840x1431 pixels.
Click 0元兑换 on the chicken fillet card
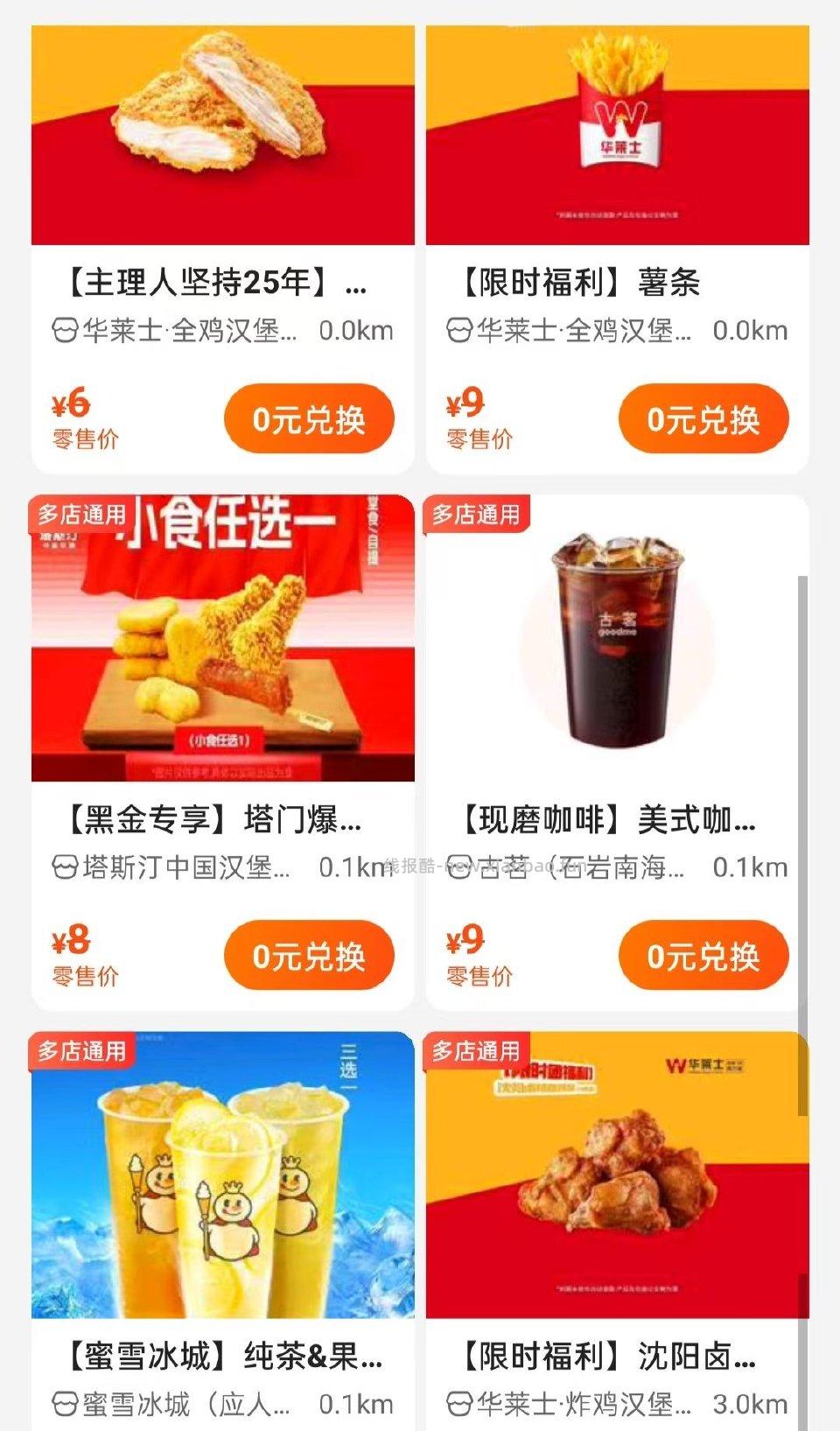pyautogui.click(x=308, y=417)
